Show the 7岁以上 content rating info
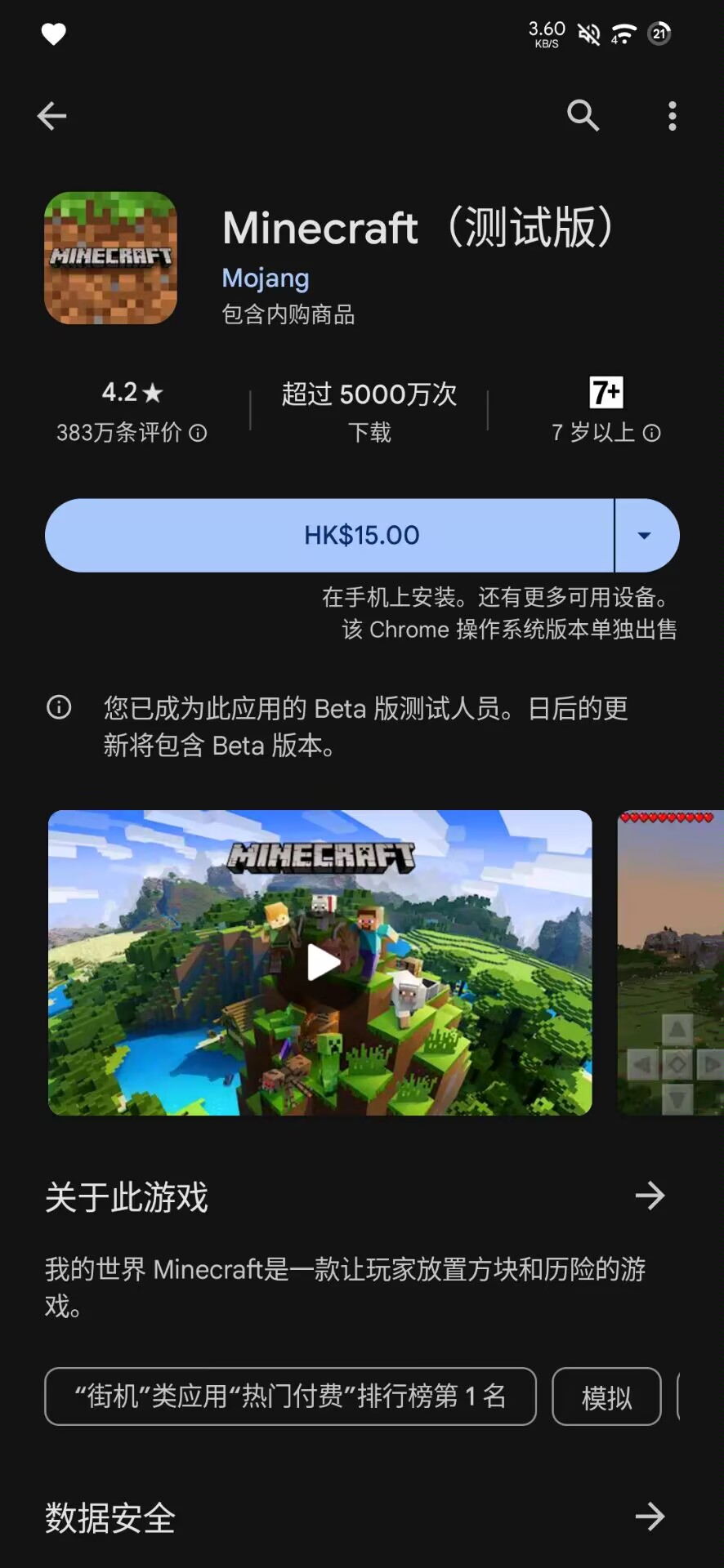The width and height of the screenshot is (724, 1568). pos(606,432)
